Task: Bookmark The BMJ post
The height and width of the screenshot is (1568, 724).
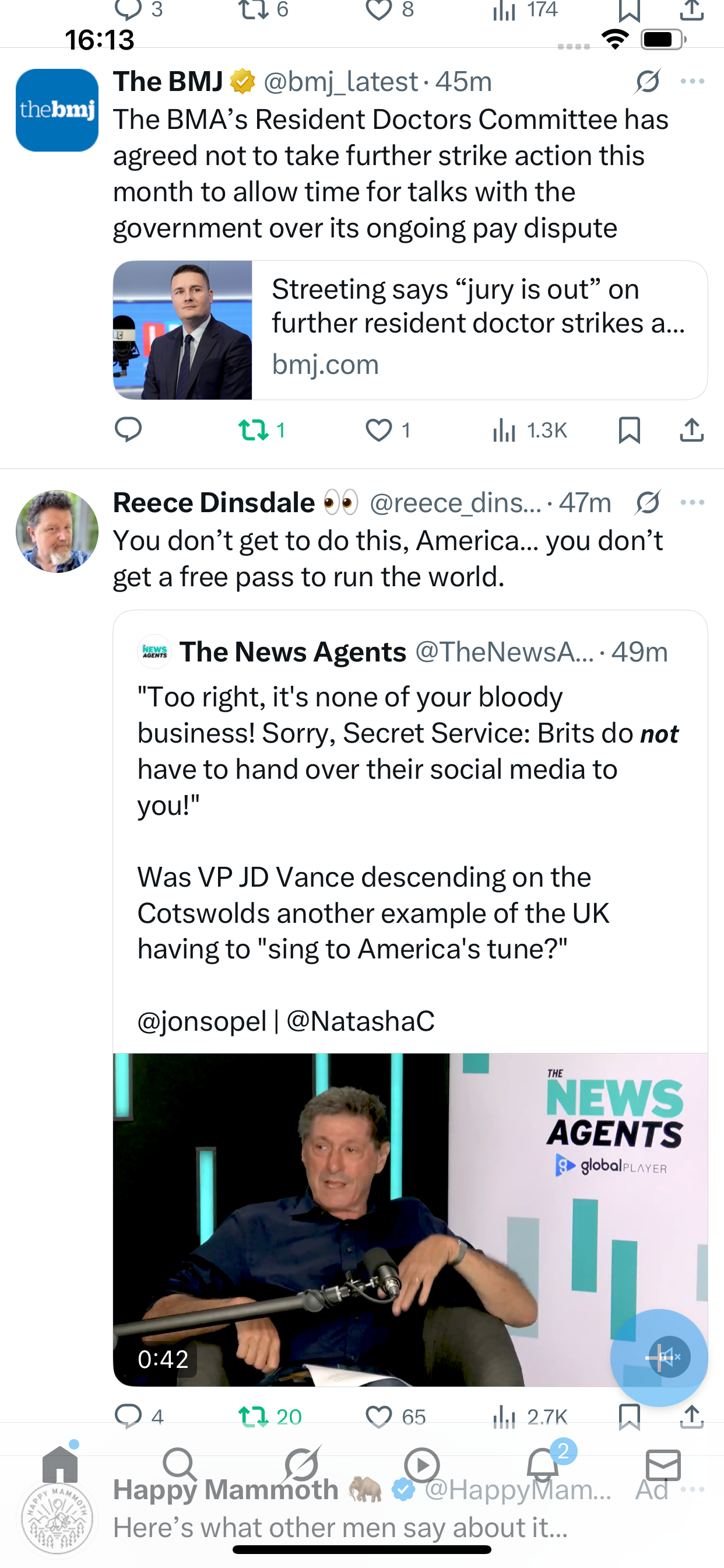Action: click(x=628, y=430)
